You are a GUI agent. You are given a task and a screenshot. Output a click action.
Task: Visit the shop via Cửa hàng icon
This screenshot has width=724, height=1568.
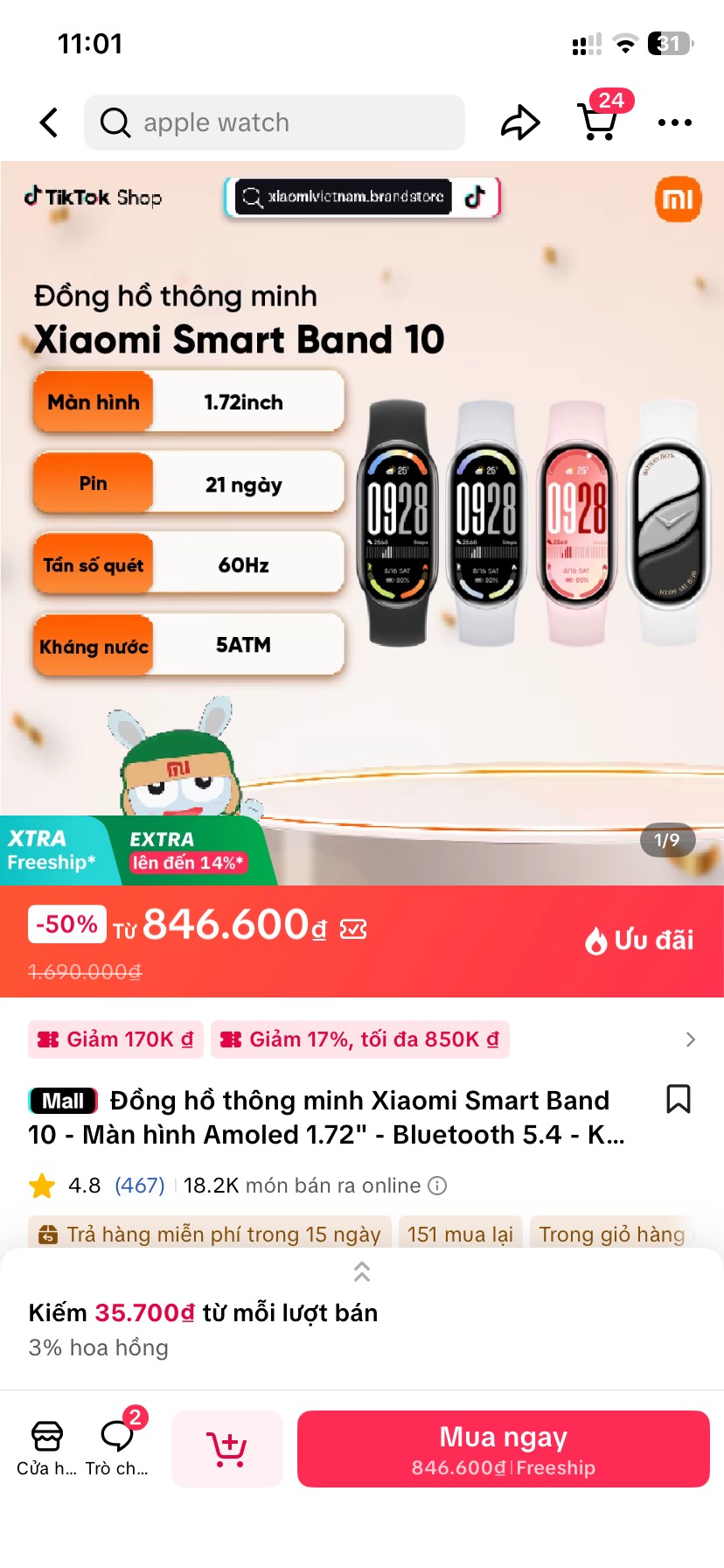[47, 1447]
